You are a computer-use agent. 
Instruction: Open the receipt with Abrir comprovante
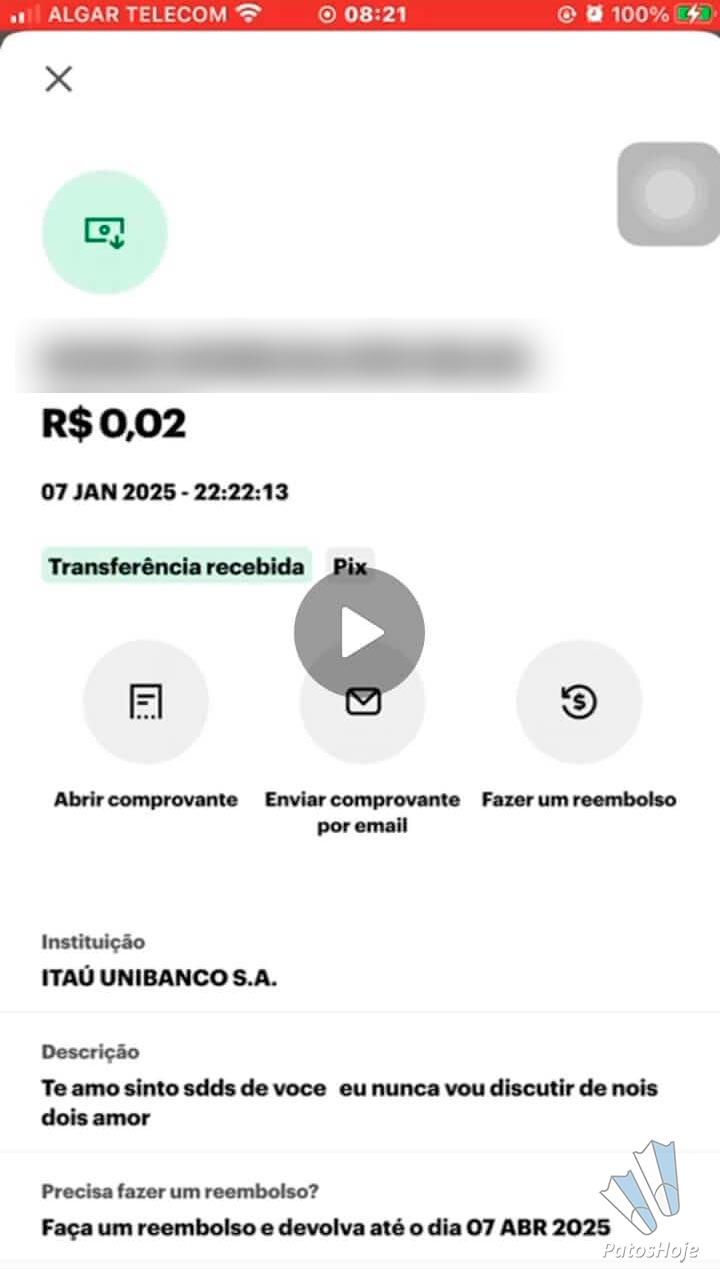[146, 703]
